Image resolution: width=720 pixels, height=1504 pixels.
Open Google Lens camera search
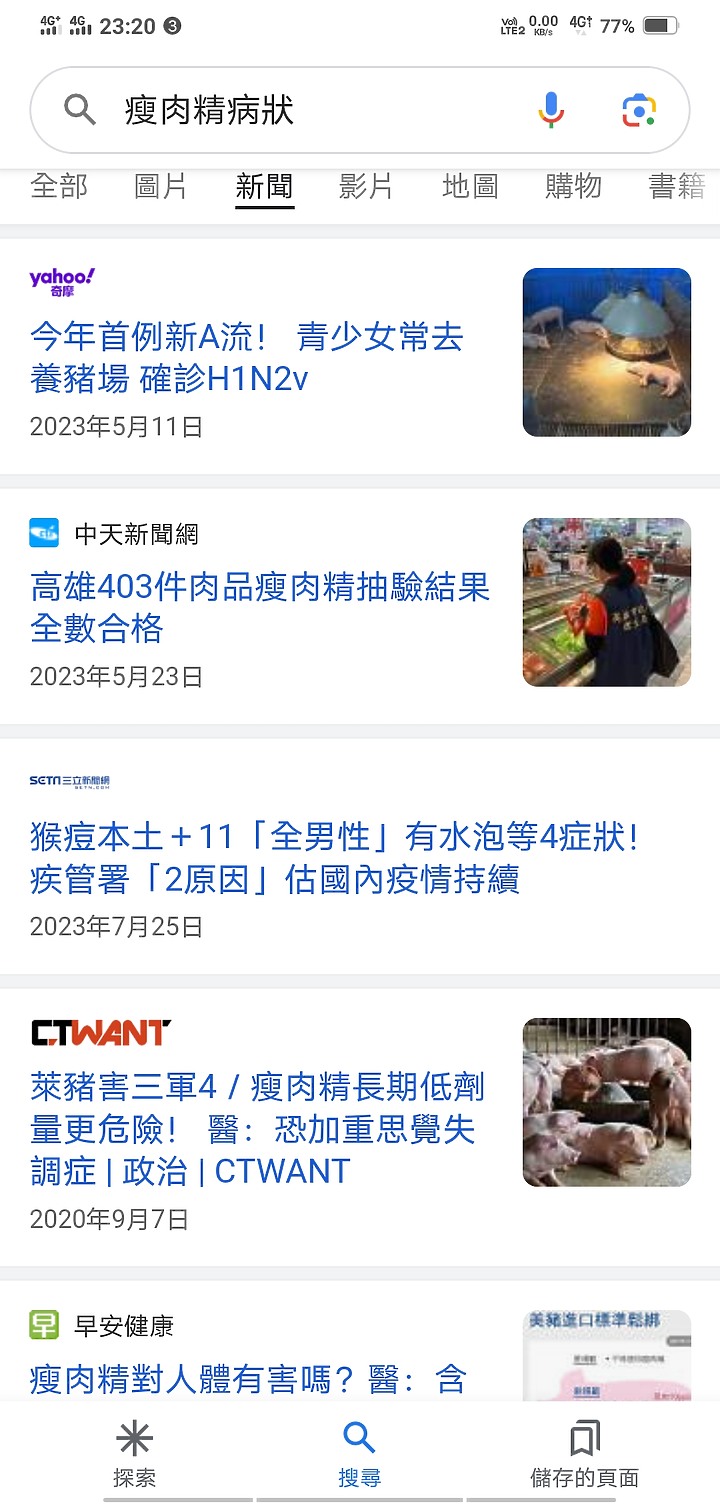click(x=638, y=110)
